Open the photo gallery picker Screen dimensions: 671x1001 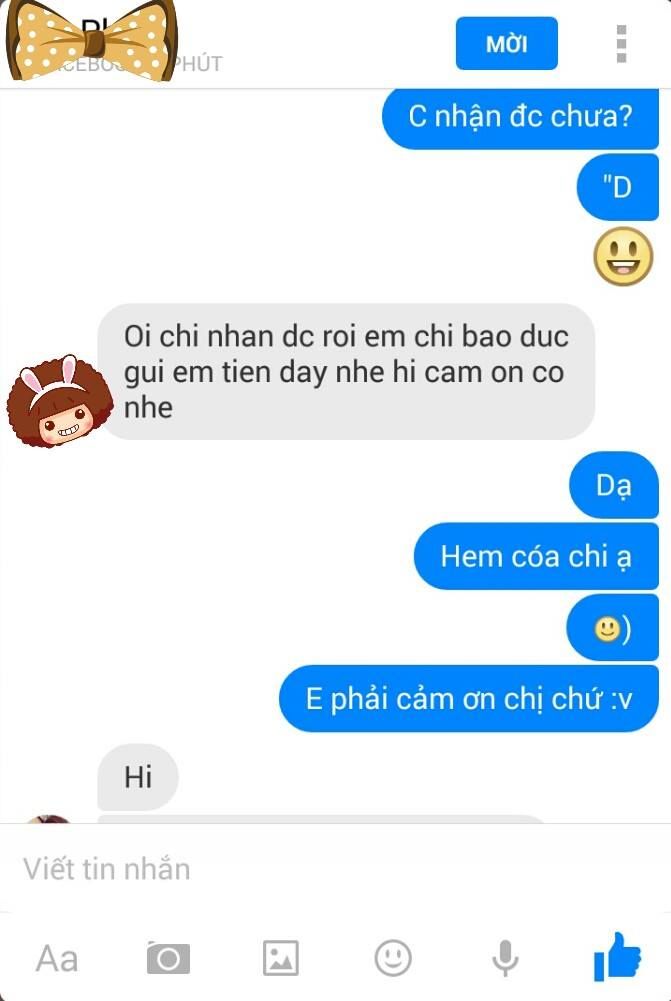pyautogui.click(x=280, y=959)
